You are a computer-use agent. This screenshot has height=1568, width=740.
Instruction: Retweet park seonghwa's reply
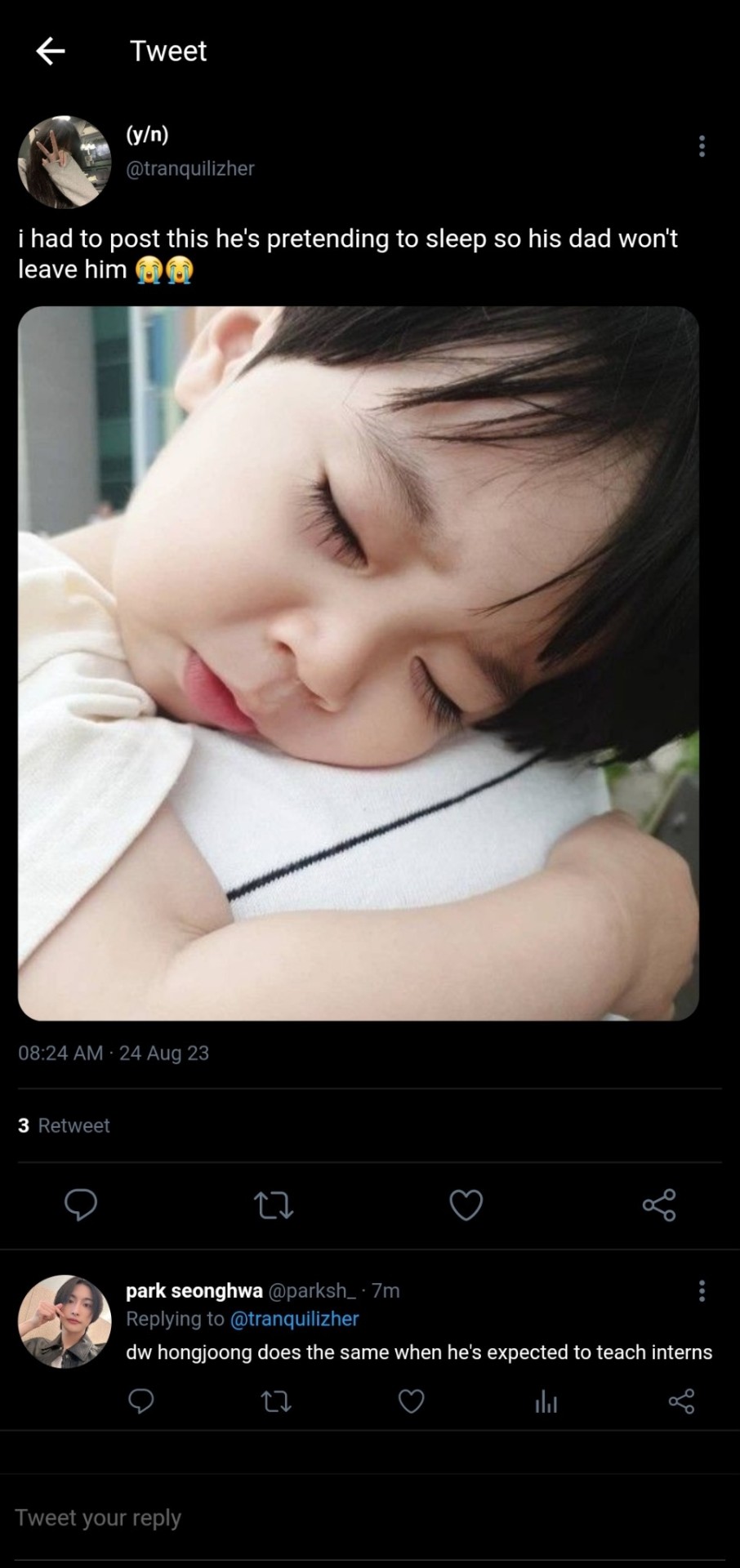[276, 1402]
